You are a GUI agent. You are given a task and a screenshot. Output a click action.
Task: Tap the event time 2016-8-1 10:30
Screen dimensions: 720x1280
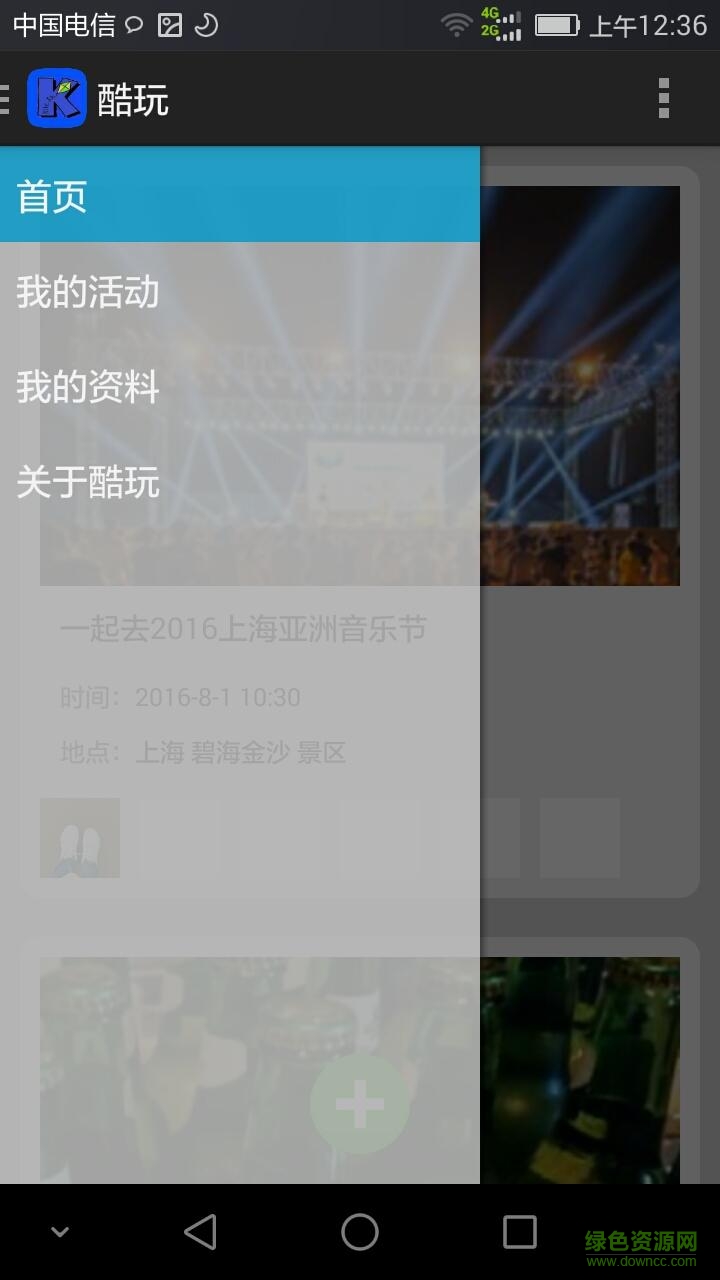click(219, 697)
